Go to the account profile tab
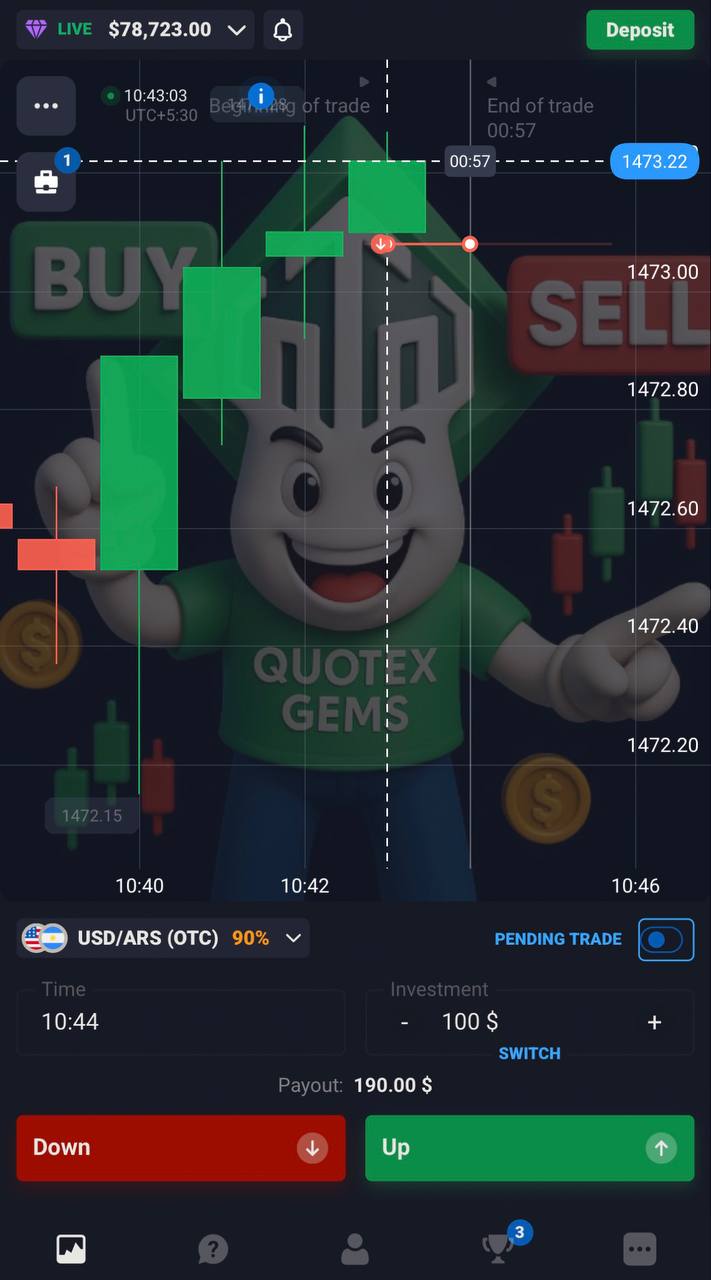The image size is (711, 1280). pyautogui.click(x=355, y=1248)
